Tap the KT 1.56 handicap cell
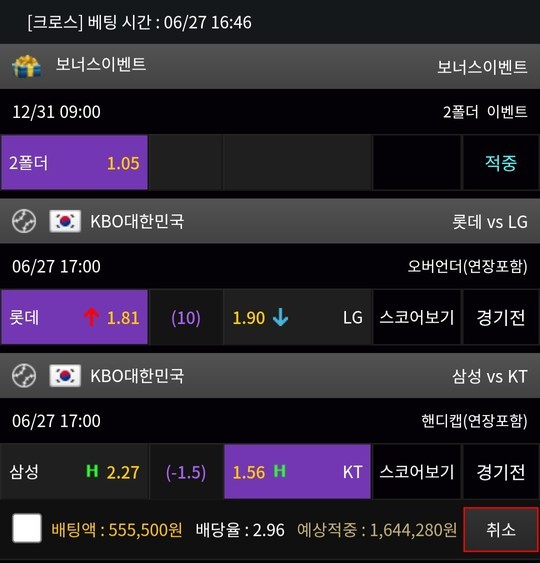 (x=297, y=471)
